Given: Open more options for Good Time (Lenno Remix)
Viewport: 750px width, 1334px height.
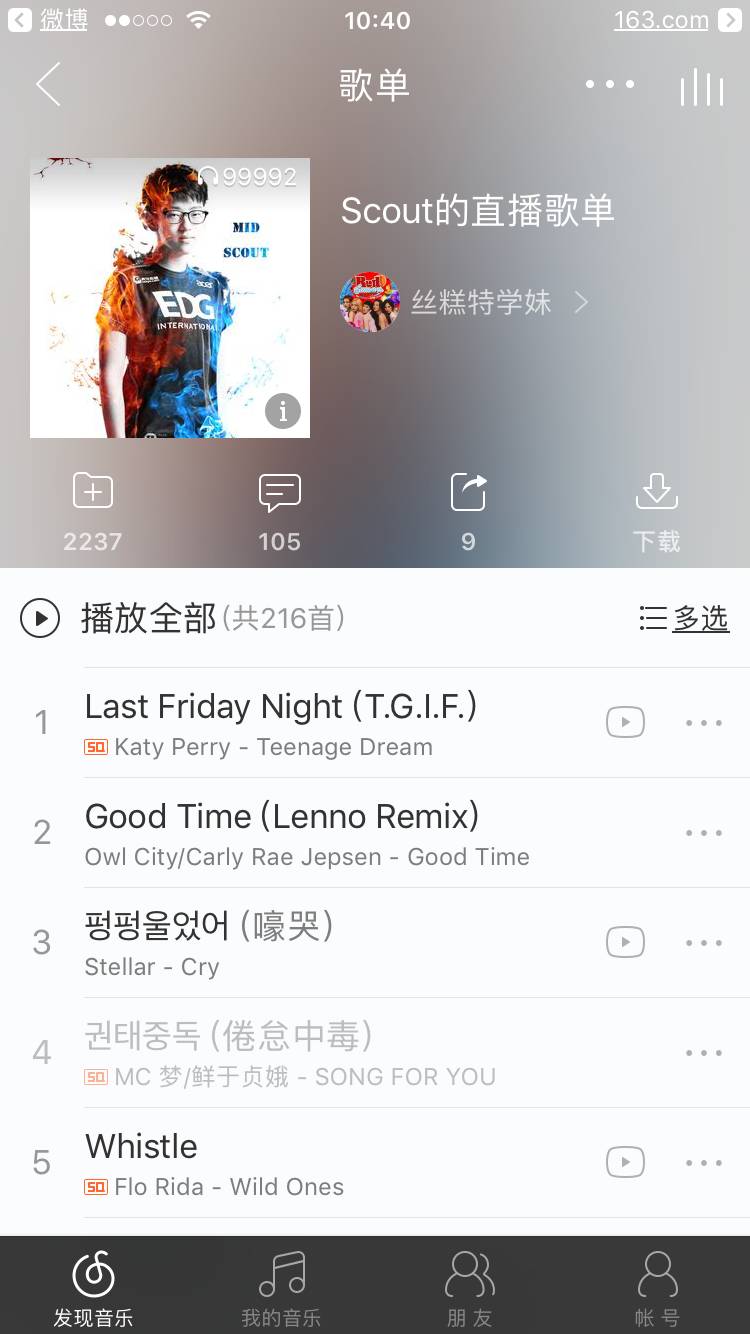Looking at the screenshot, I should click(x=704, y=833).
